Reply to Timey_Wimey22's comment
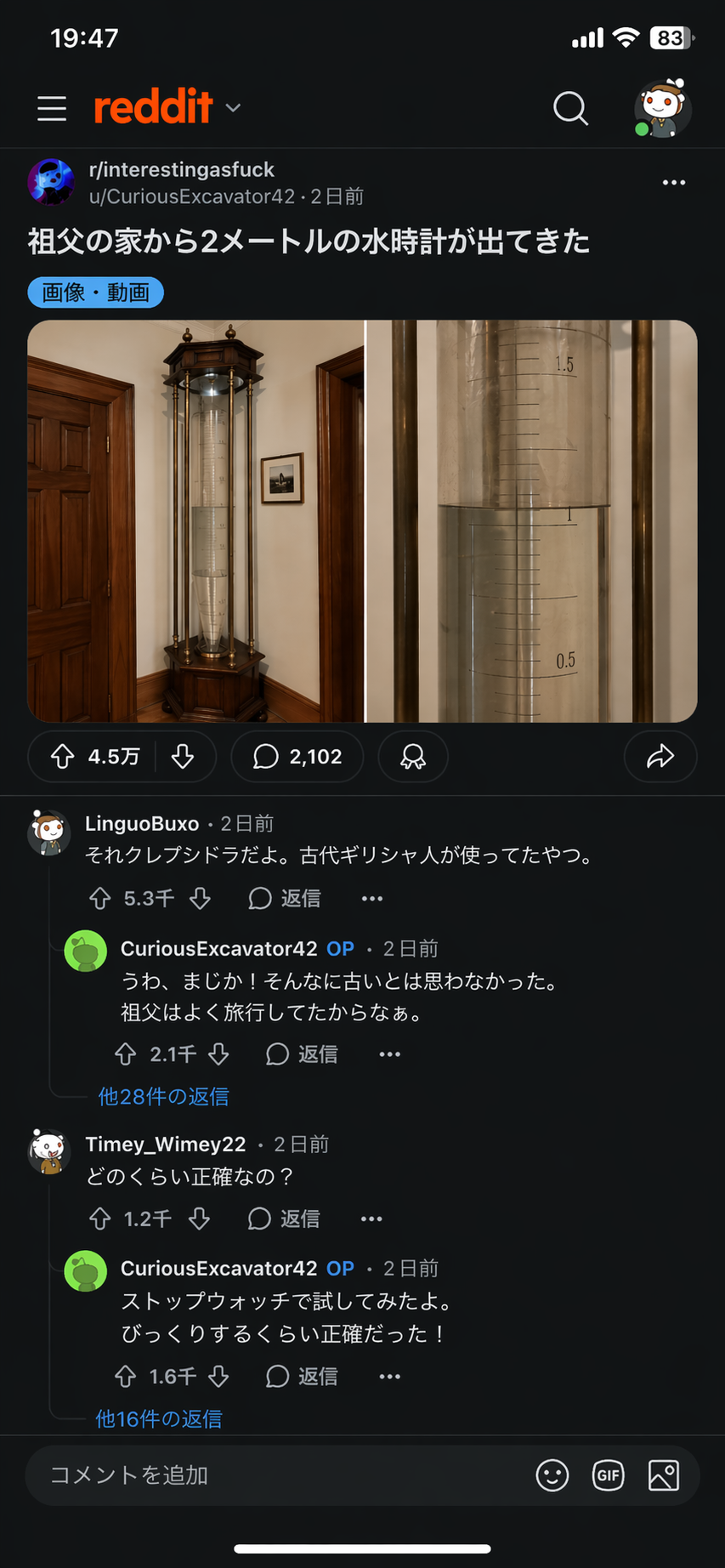The height and width of the screenshot is (1568, 725). click(x=285, y=1219)
